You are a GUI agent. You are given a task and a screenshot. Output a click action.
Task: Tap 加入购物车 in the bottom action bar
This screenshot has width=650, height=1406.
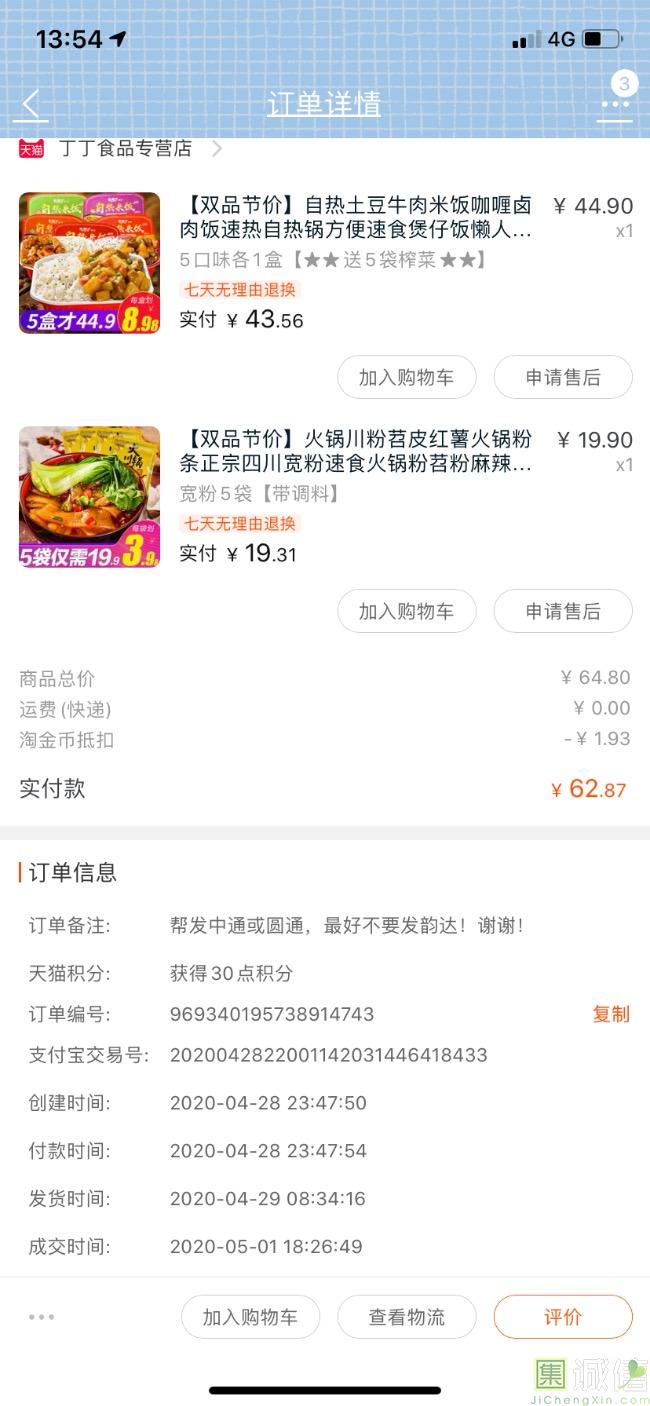250,1317
